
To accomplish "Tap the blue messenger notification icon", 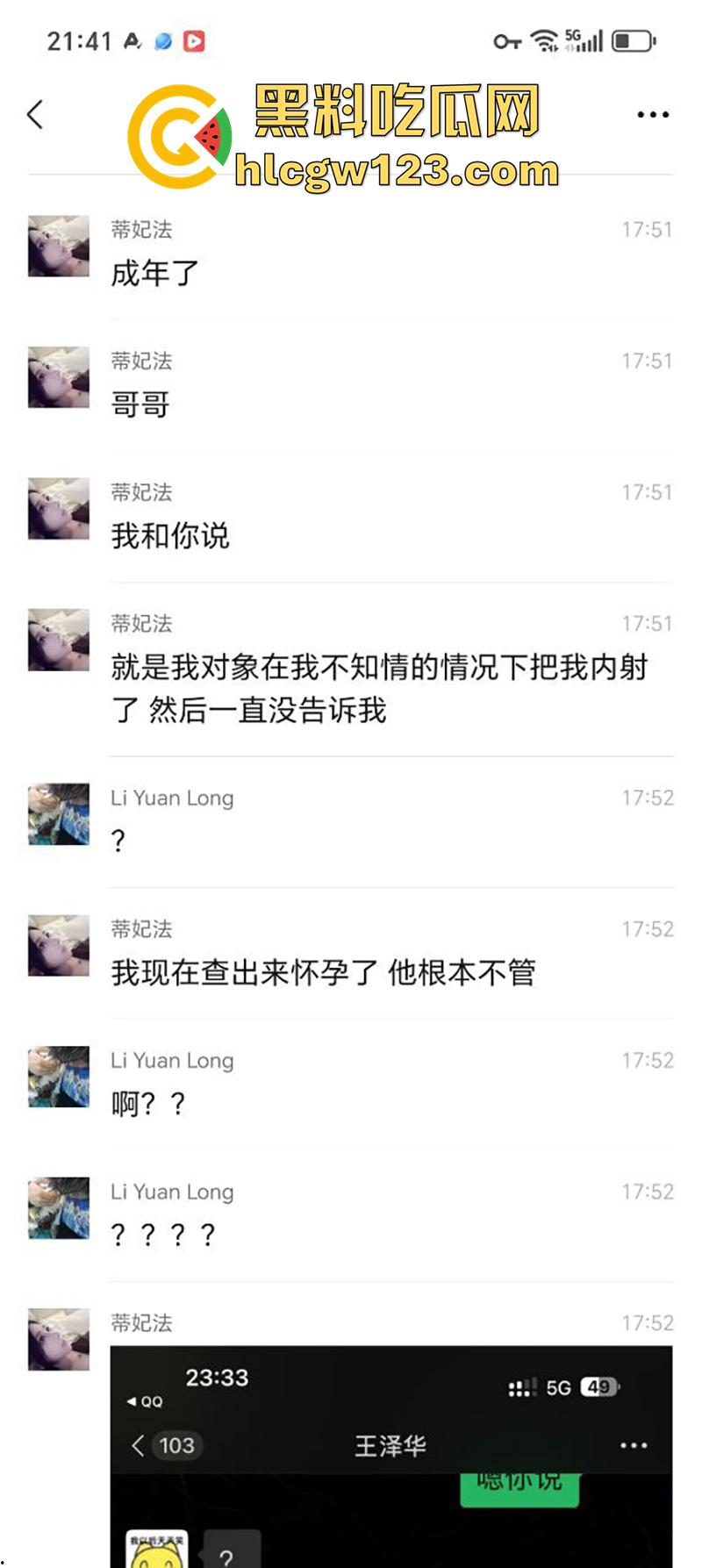I will tap(163, 39).
